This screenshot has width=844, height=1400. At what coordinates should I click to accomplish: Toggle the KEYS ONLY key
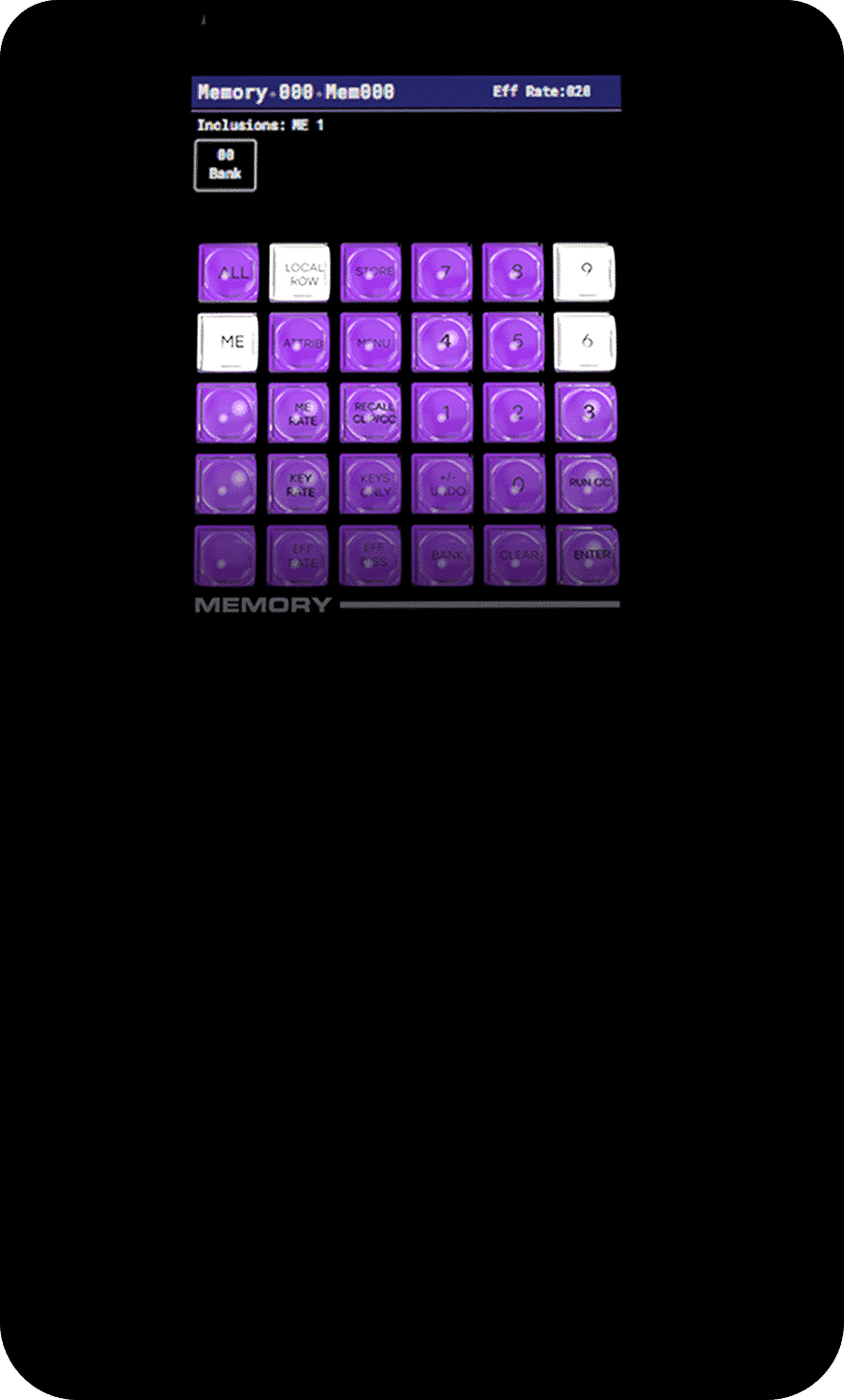(371, 484)
